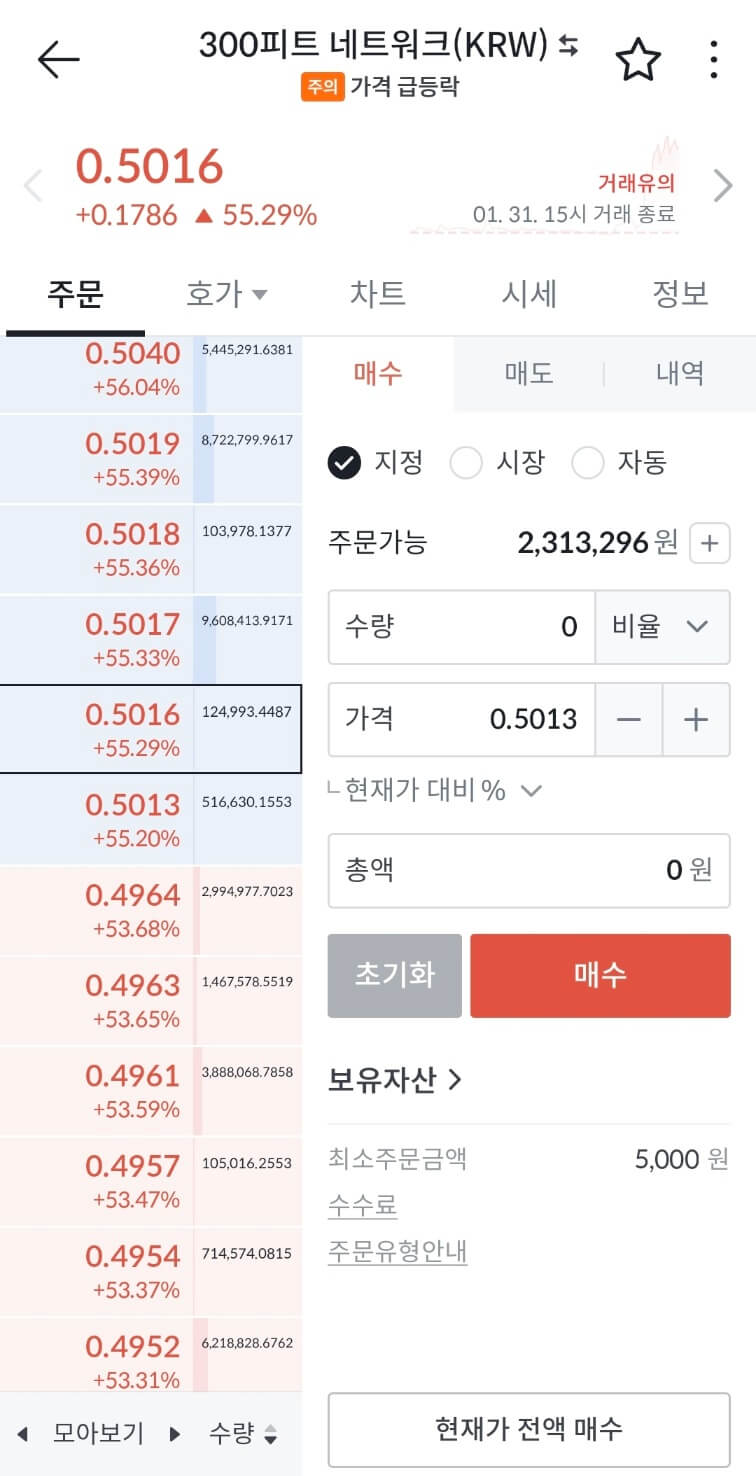The image size is (756, 1476).
Task: Toggle the 수량 sort icon at bottom
Action: 273,1433
